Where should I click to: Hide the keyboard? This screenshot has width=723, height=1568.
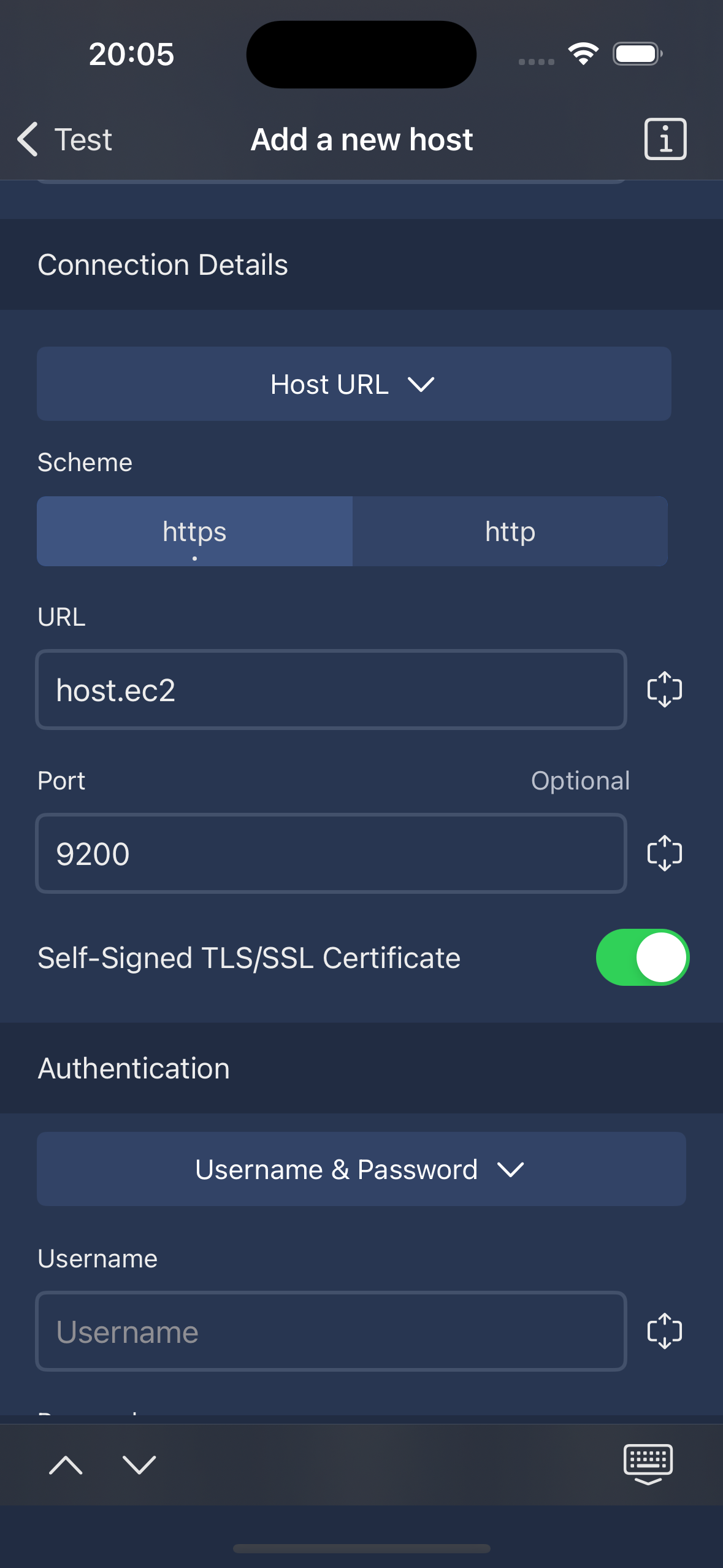pyautogui.click(x=648, y=1465)
